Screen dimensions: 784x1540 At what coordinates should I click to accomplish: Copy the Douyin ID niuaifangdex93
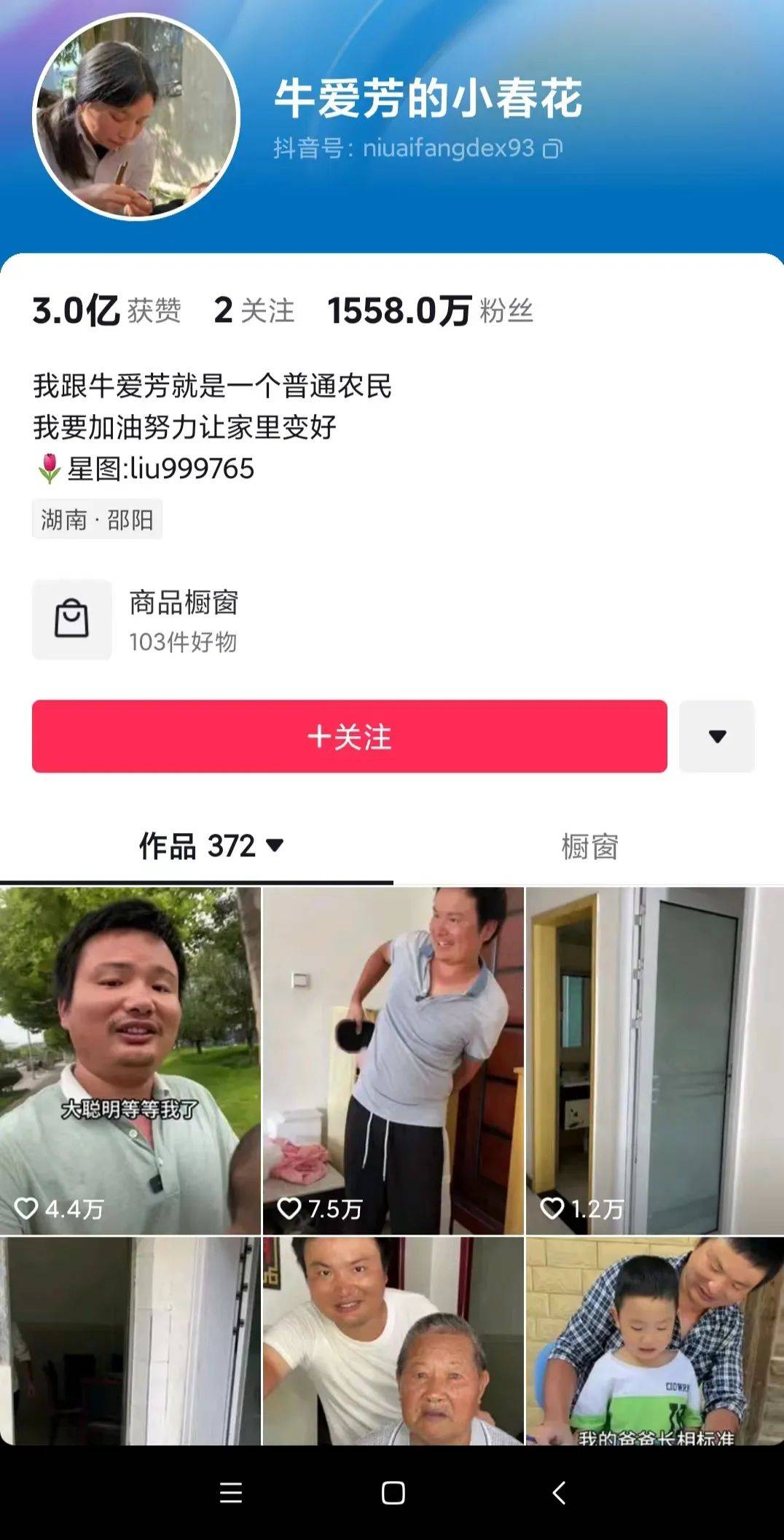point(554,149)
